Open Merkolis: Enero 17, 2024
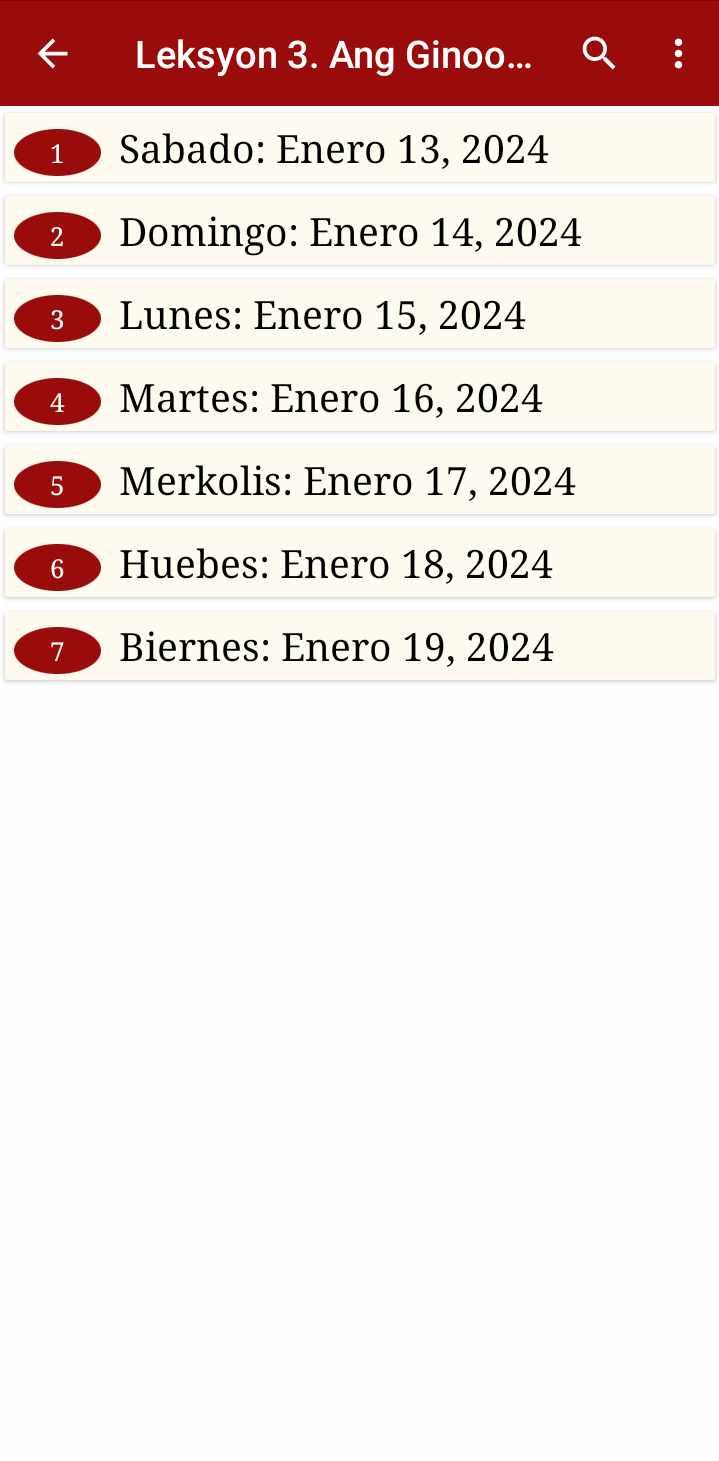 point(360,480)
